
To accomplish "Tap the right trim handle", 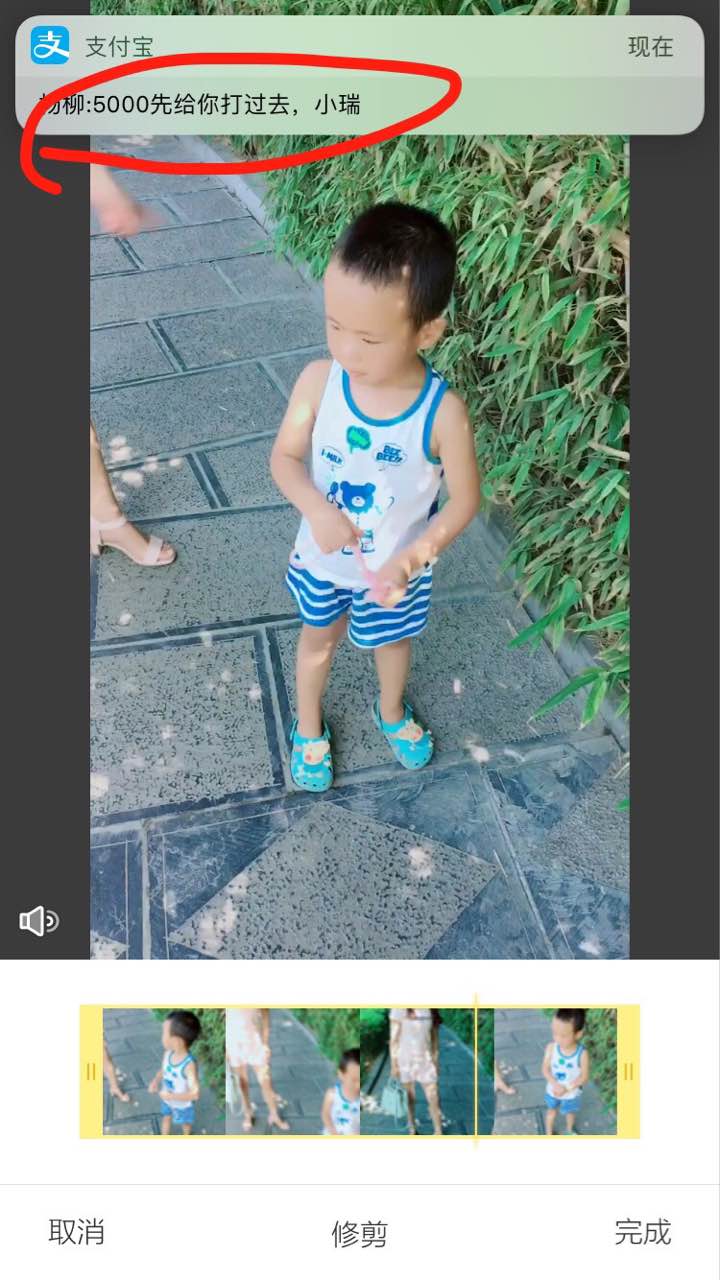I will 628,1071.
